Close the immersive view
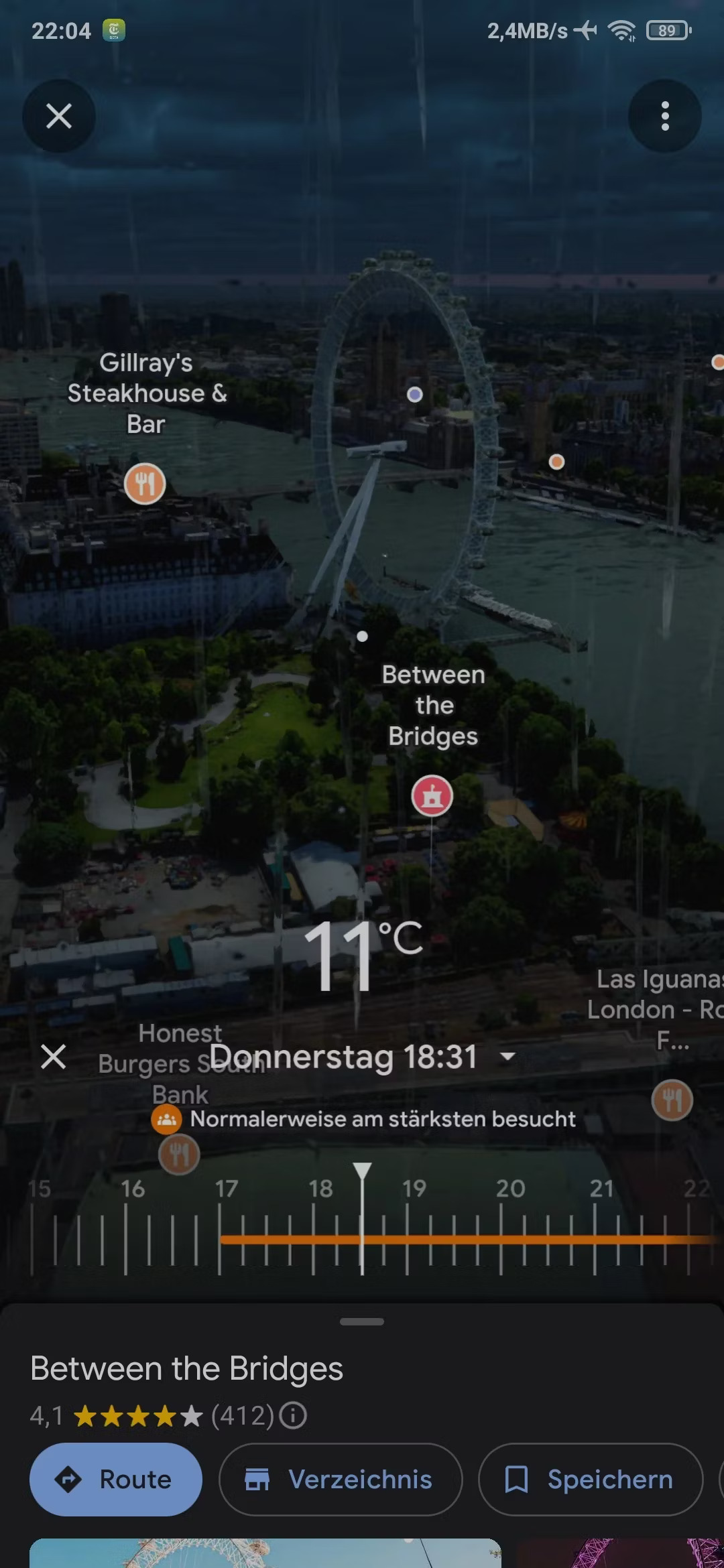 59,116
